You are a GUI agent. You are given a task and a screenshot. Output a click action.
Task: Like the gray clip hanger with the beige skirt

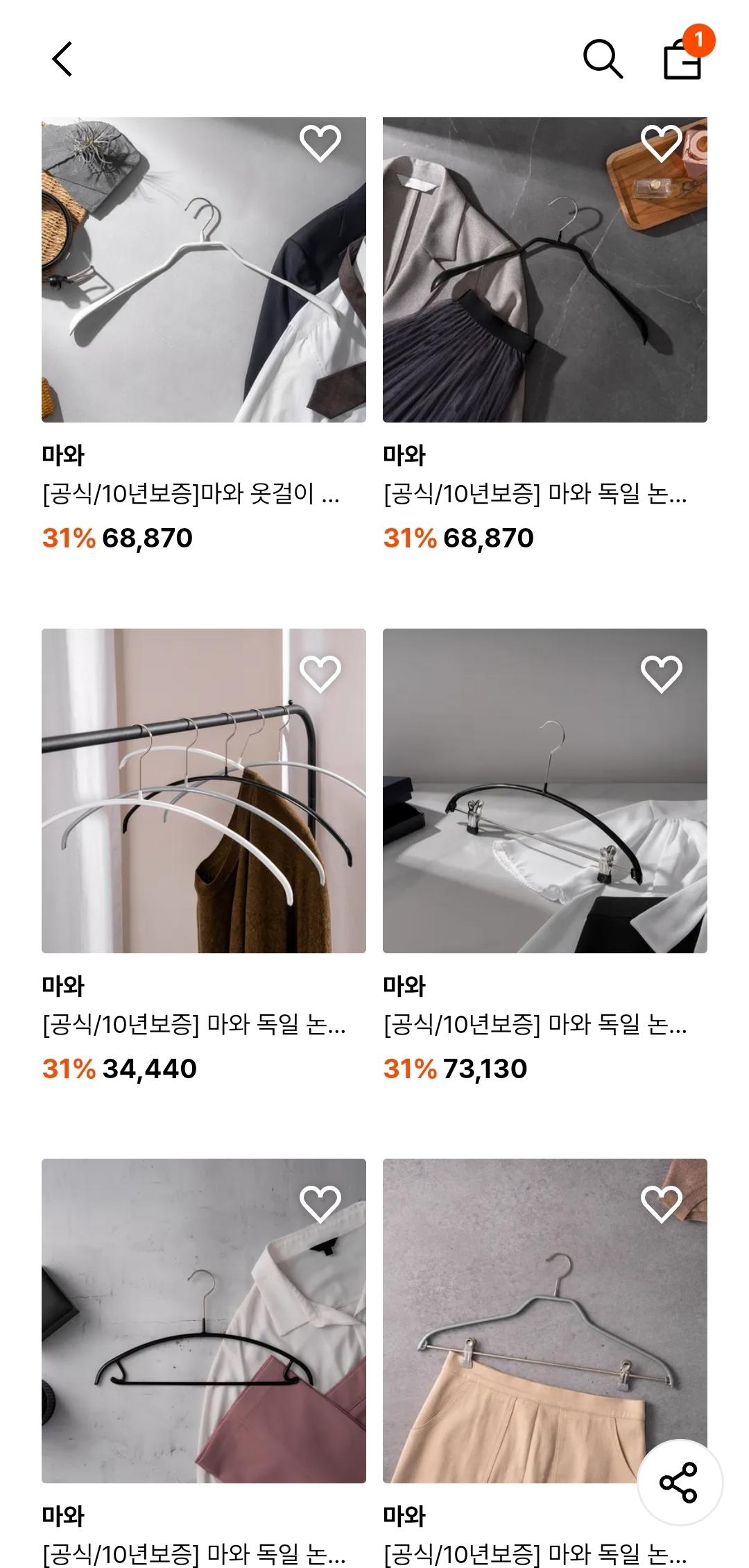coord(661,1204)
